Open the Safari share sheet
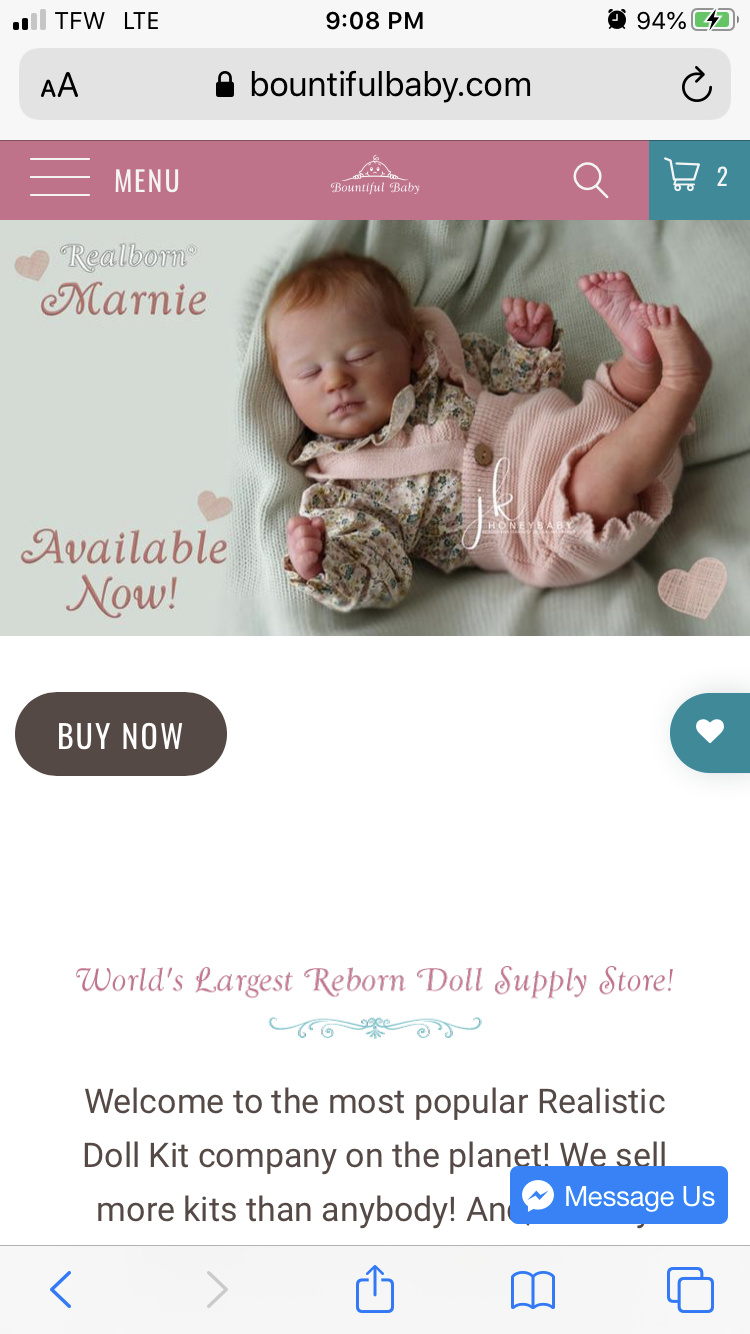Screen dimensions: 750x1334 (375, 1288)
